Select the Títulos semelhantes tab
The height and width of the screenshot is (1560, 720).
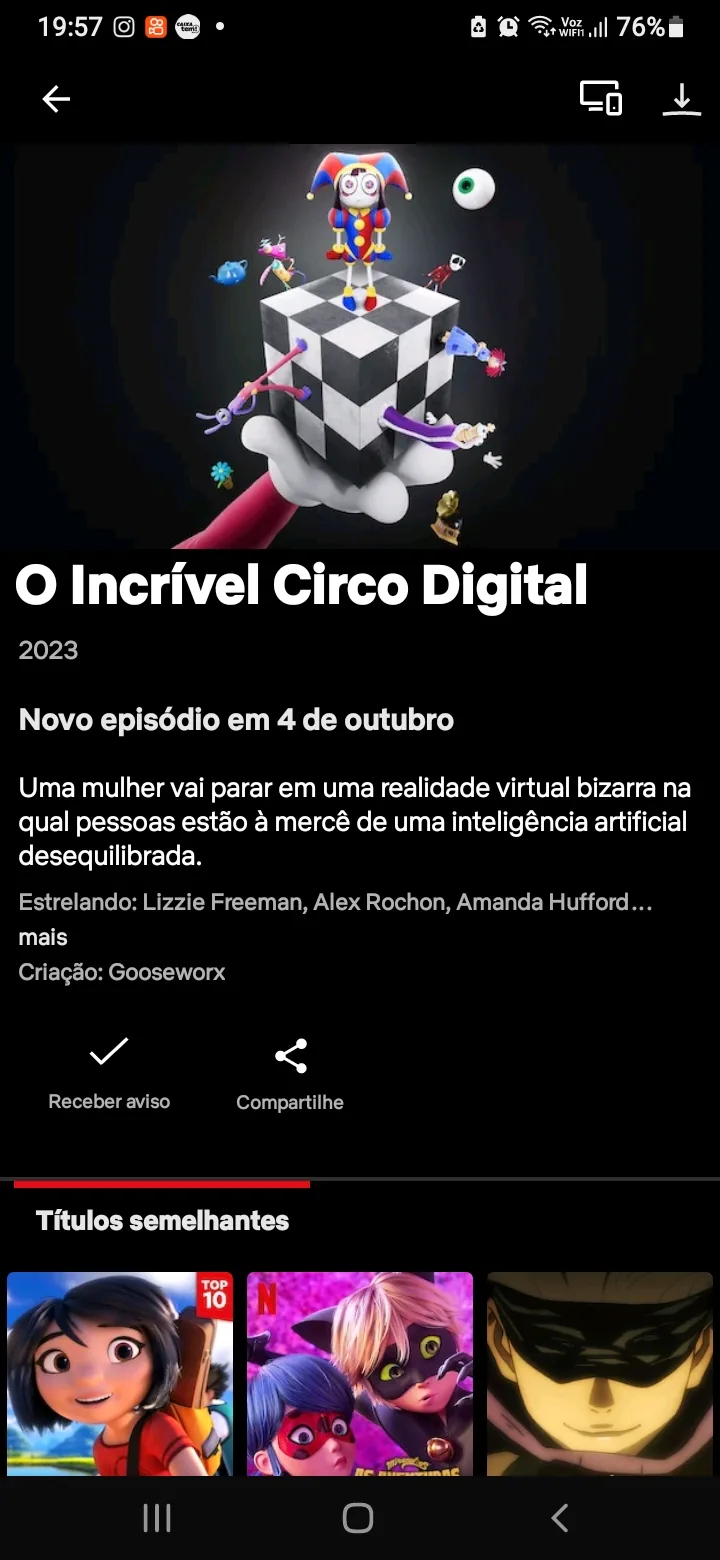click(162, 1220)
